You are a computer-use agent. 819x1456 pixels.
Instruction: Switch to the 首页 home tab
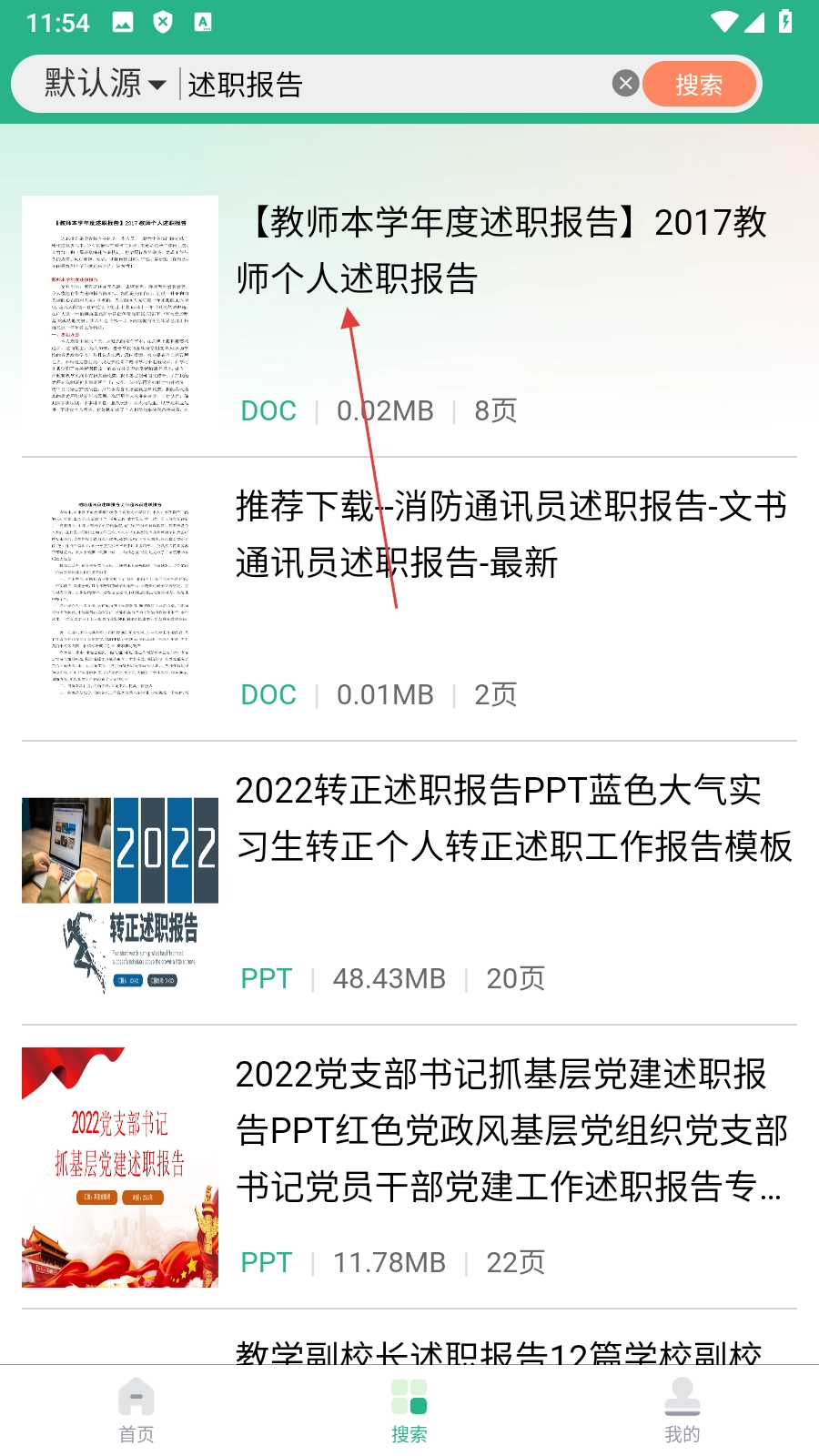[x=136, y=1410]
